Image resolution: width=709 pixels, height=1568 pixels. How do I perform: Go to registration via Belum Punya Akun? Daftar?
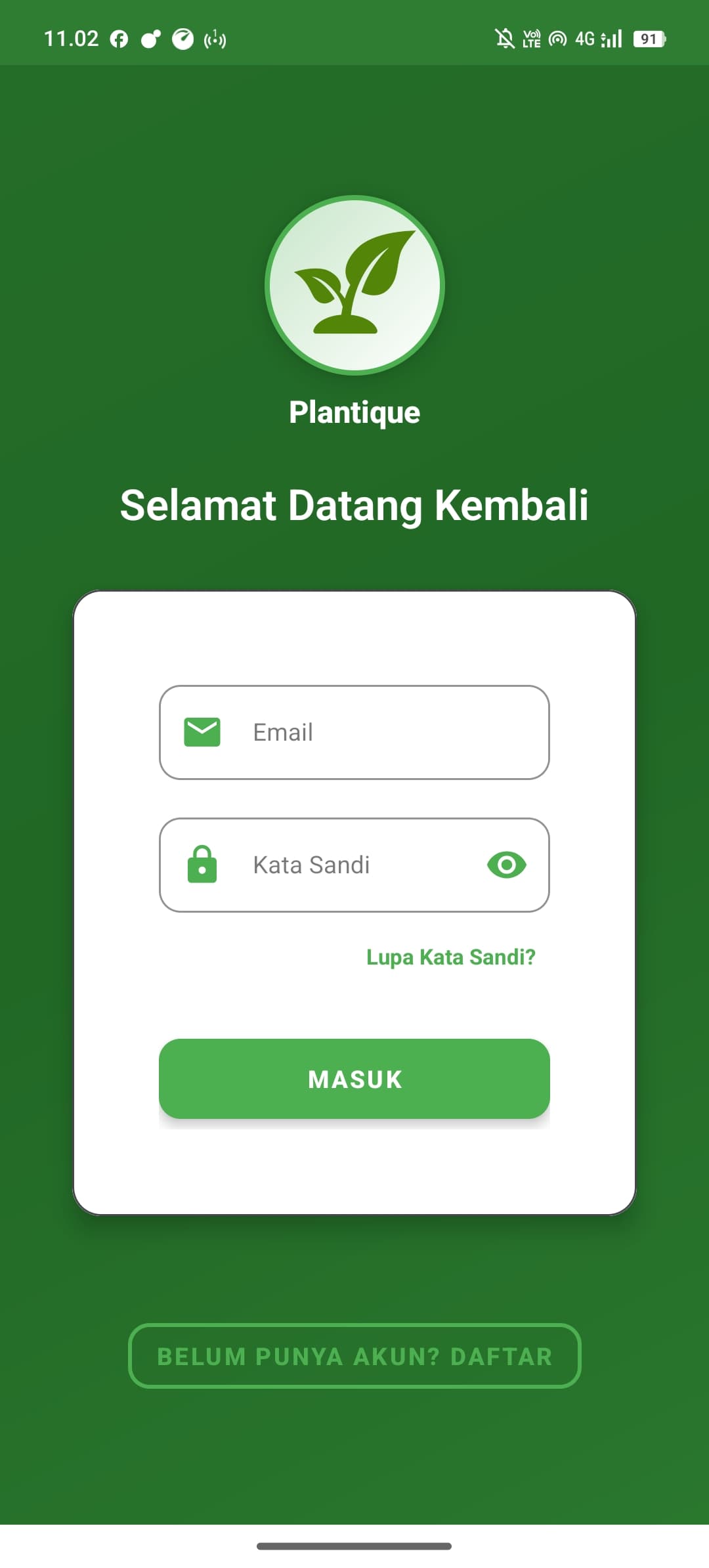pos(354,1356)
